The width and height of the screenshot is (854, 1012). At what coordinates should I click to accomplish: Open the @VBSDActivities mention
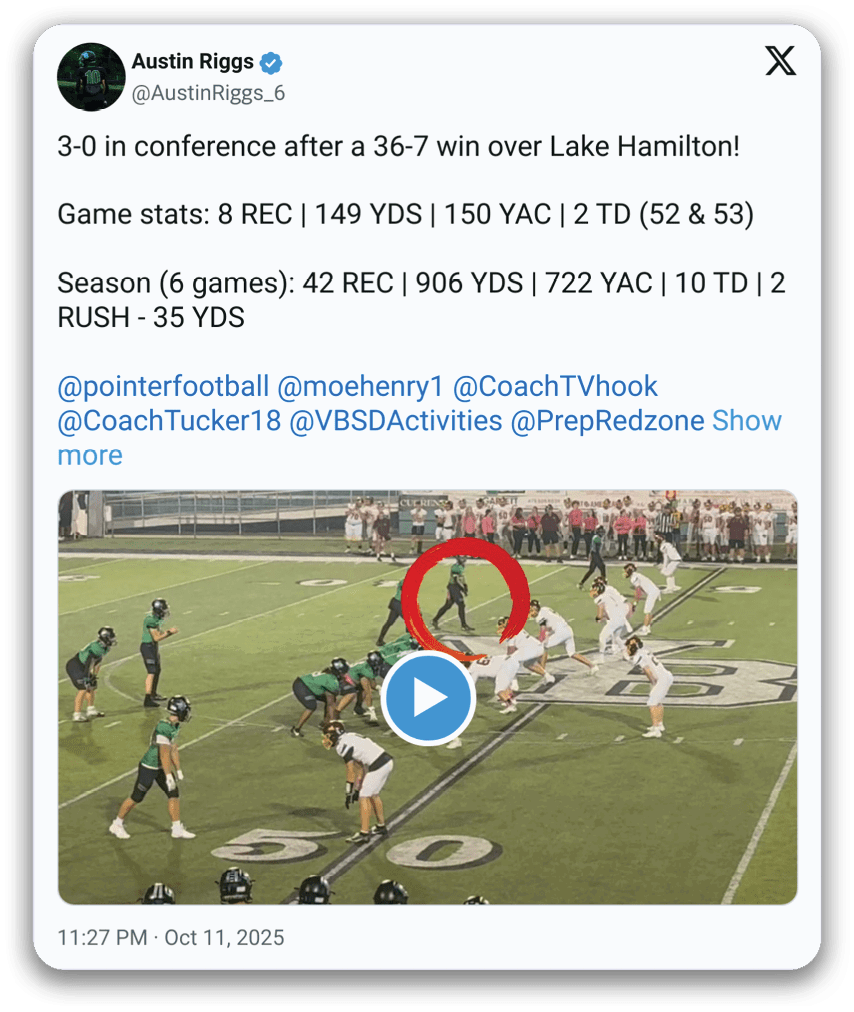coord(395,421)
